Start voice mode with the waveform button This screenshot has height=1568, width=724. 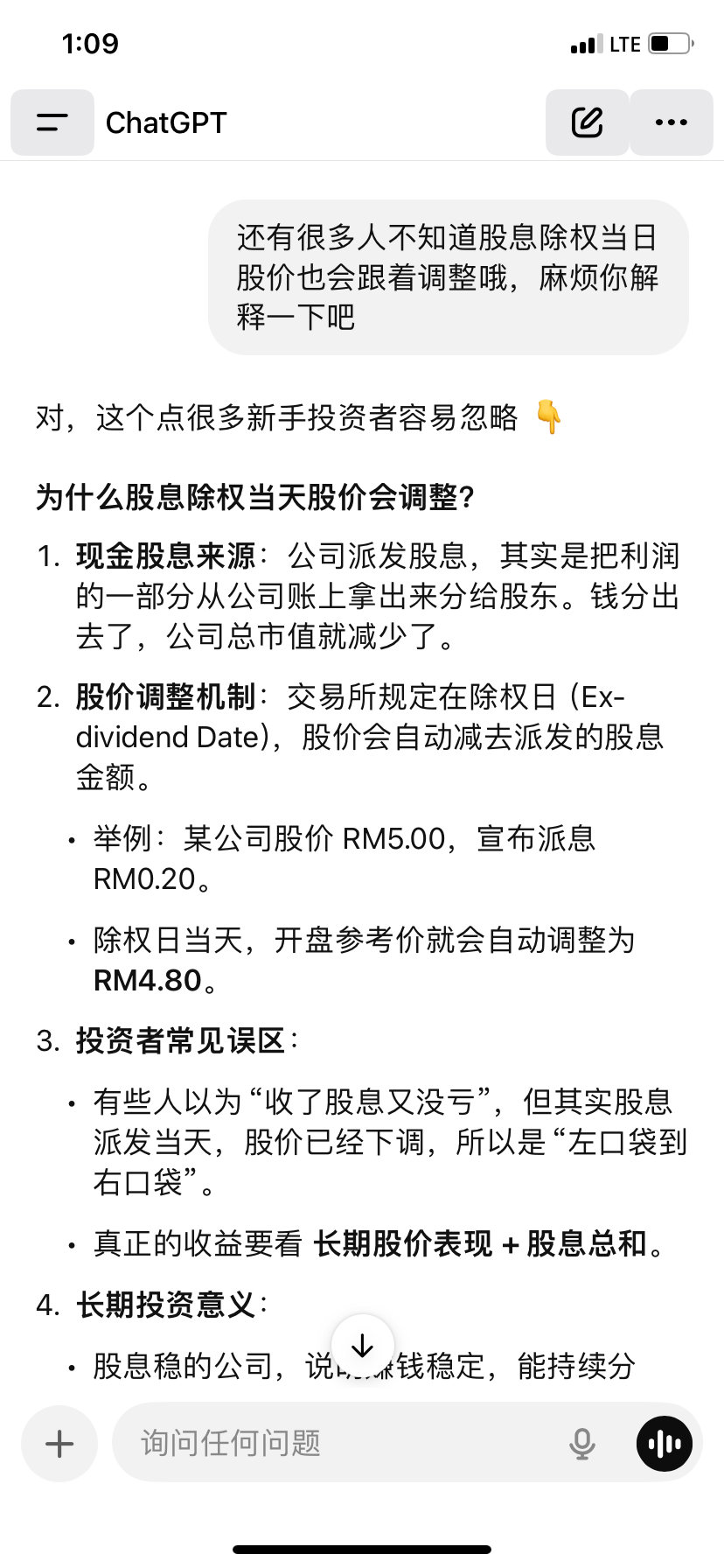tap(665, 1443)
